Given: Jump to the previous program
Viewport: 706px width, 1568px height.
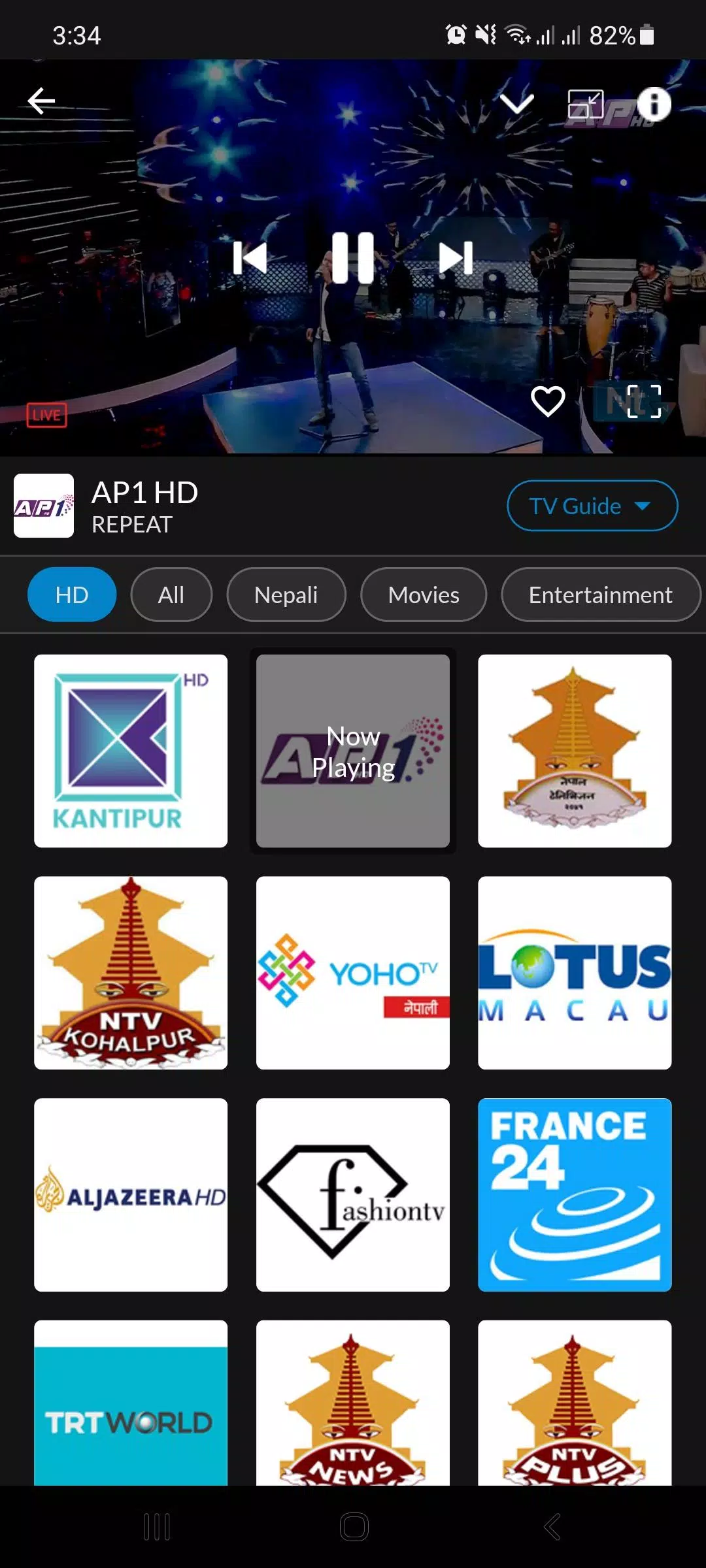Looking at the screenshot, I should pos(251,256).
